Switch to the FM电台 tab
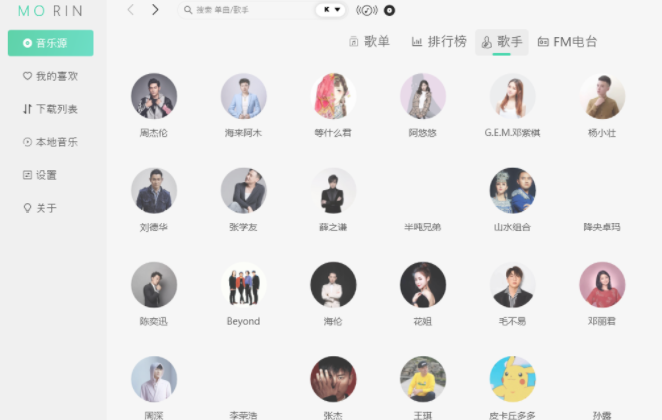This screenshot has height=420, width=662. (x=567, y=42)
